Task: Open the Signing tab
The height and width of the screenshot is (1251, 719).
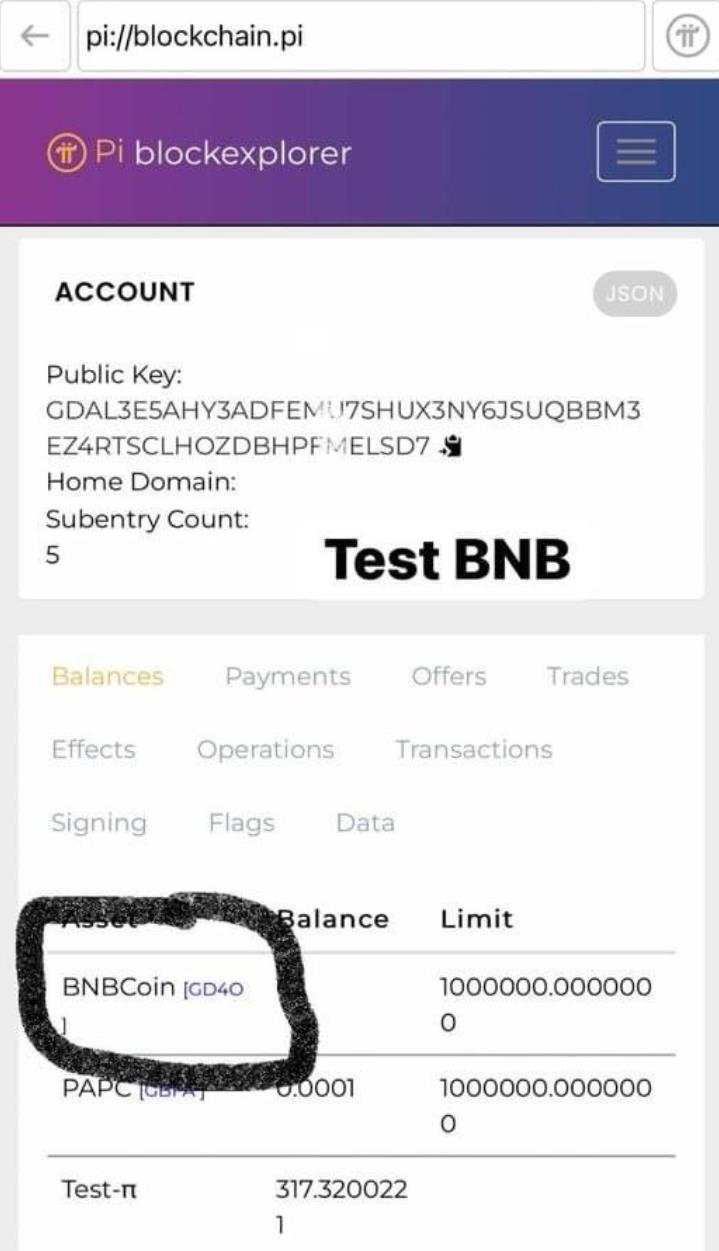Action: pos(99,823)
